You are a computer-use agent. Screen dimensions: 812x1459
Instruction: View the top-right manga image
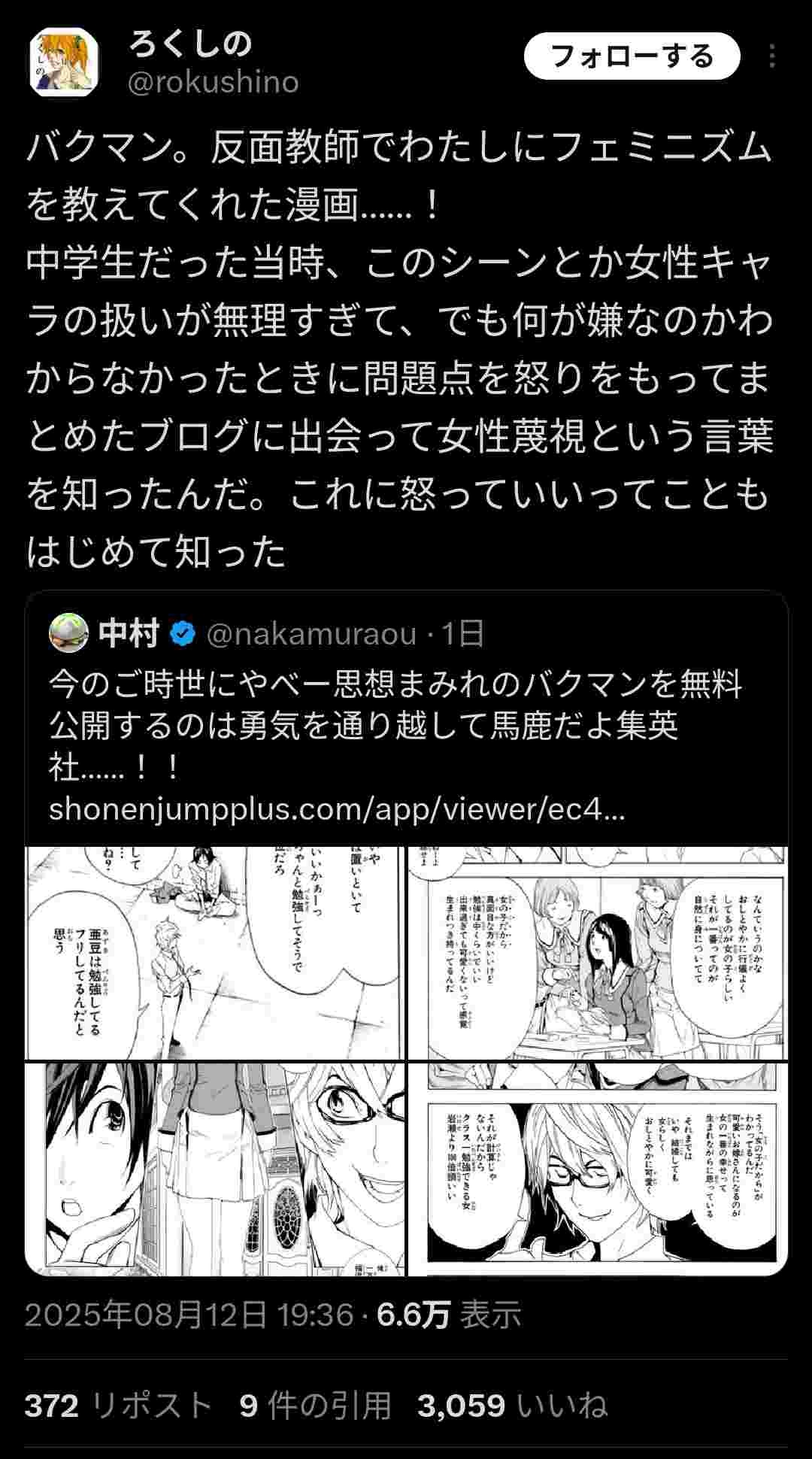coord(597,954)
